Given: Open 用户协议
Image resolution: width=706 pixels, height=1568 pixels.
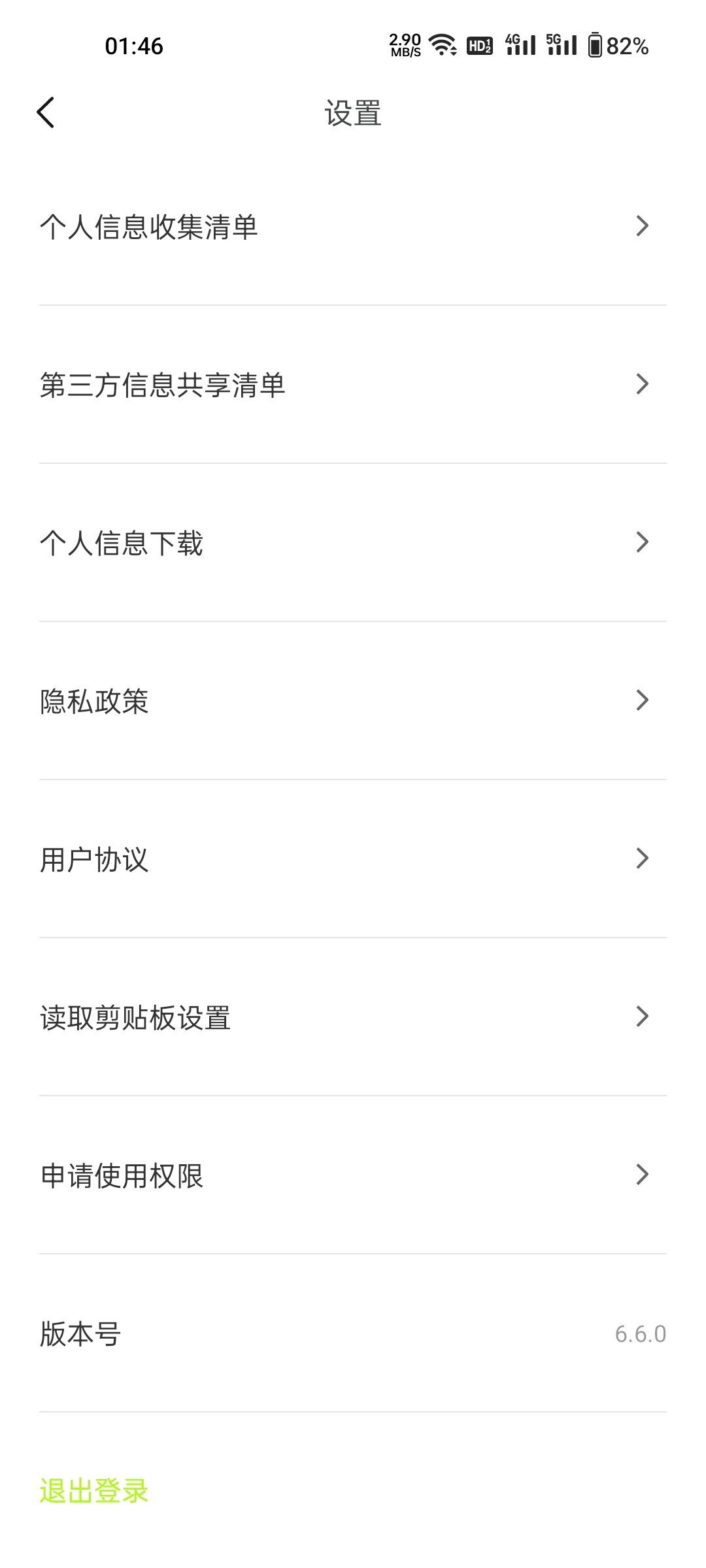Looking at the screenshot, I should coord(353,859).
